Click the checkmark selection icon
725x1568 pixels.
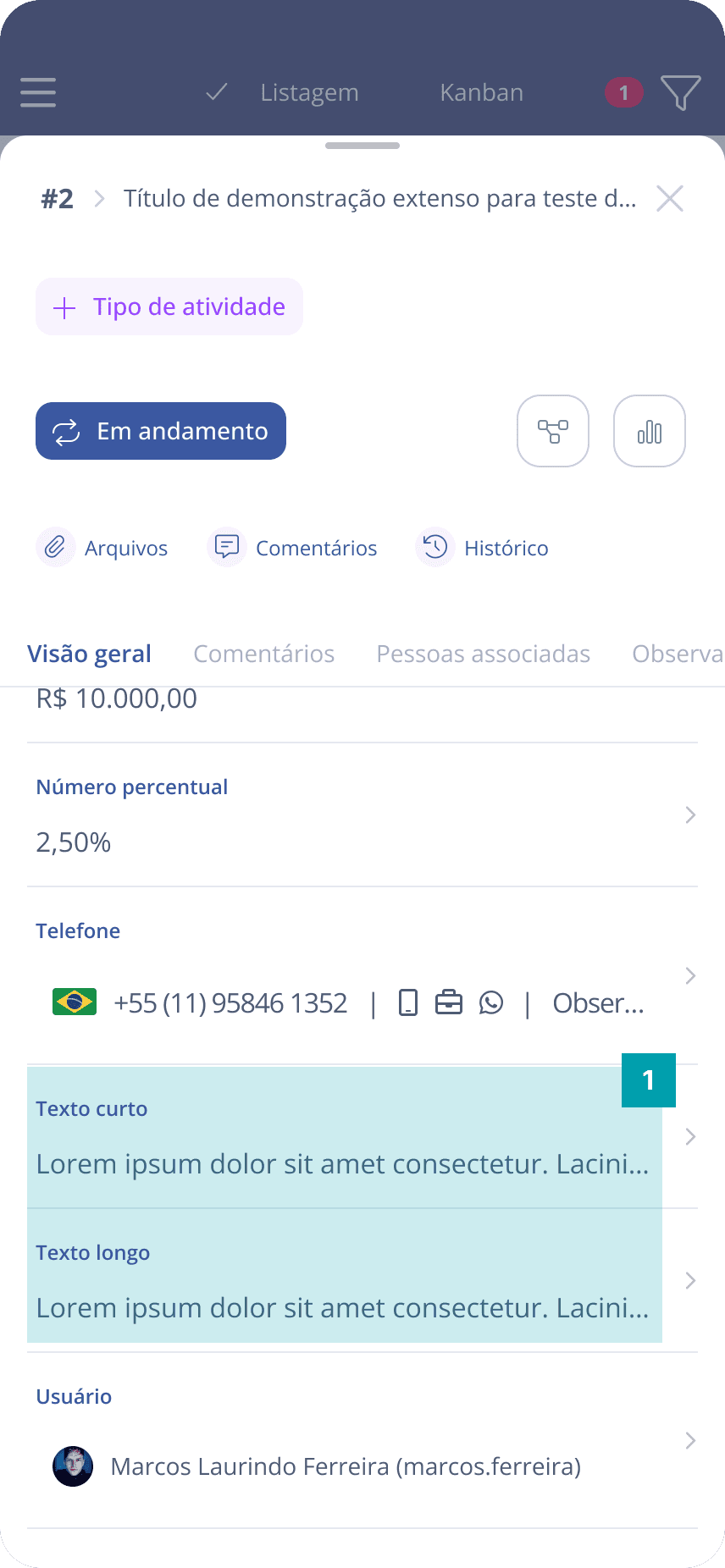[215, 92]
